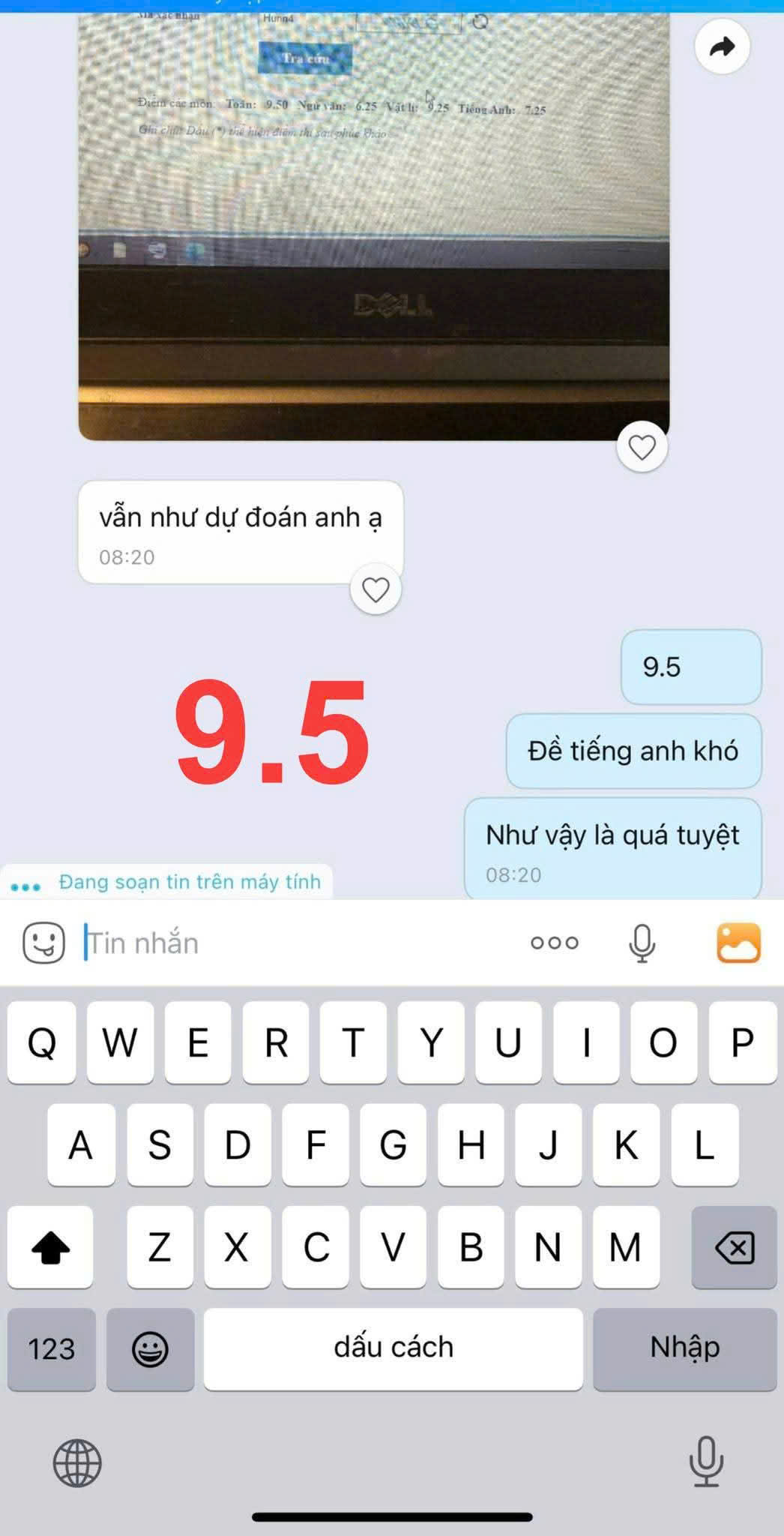Viewport: 784px width, 1536px height.
Task: Switch keyboard language with globe
Action: [77, 1463]
